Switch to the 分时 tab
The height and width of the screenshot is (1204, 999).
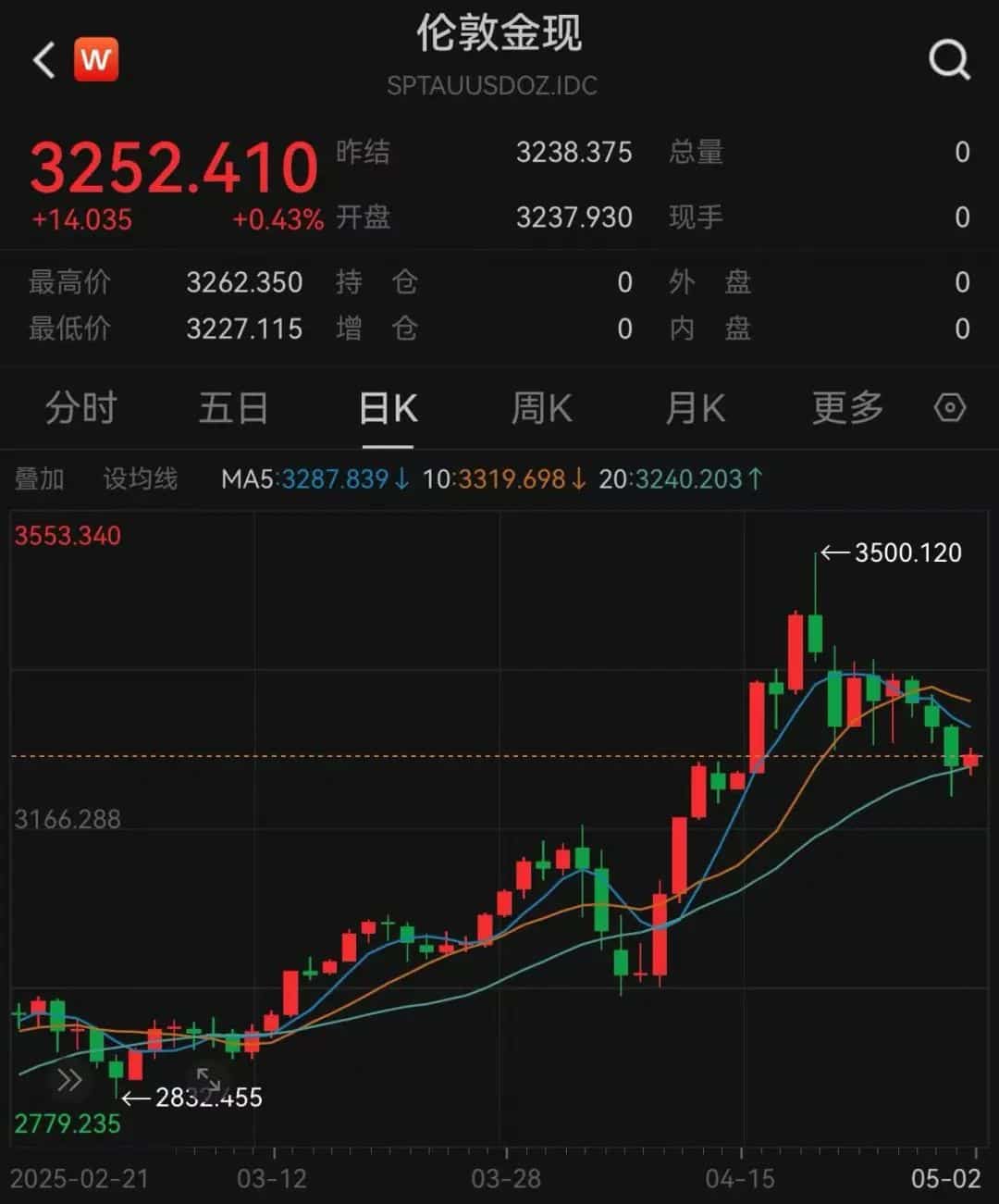point(80,407)
